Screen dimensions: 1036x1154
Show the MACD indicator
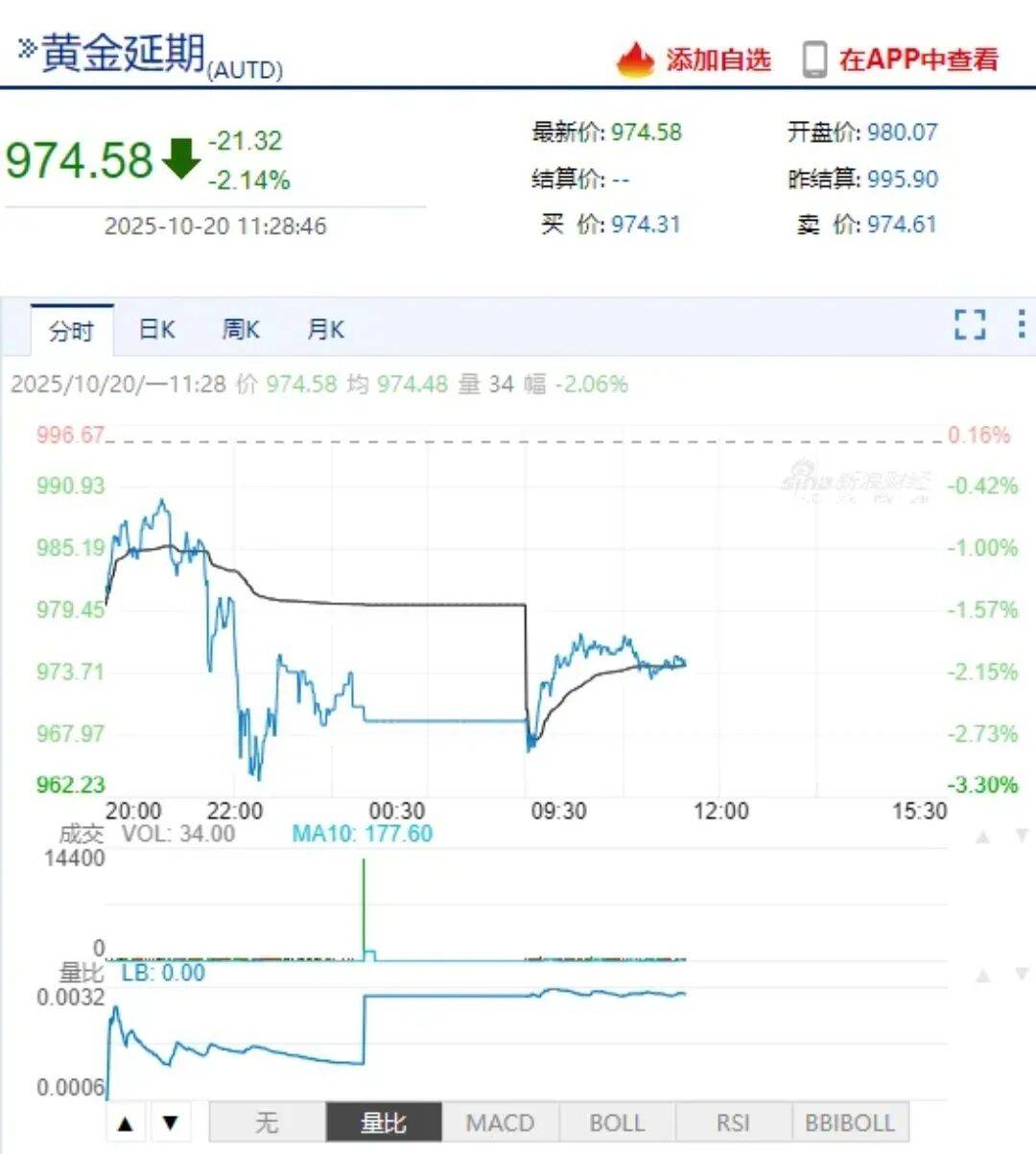click(x=500, y=1122)
